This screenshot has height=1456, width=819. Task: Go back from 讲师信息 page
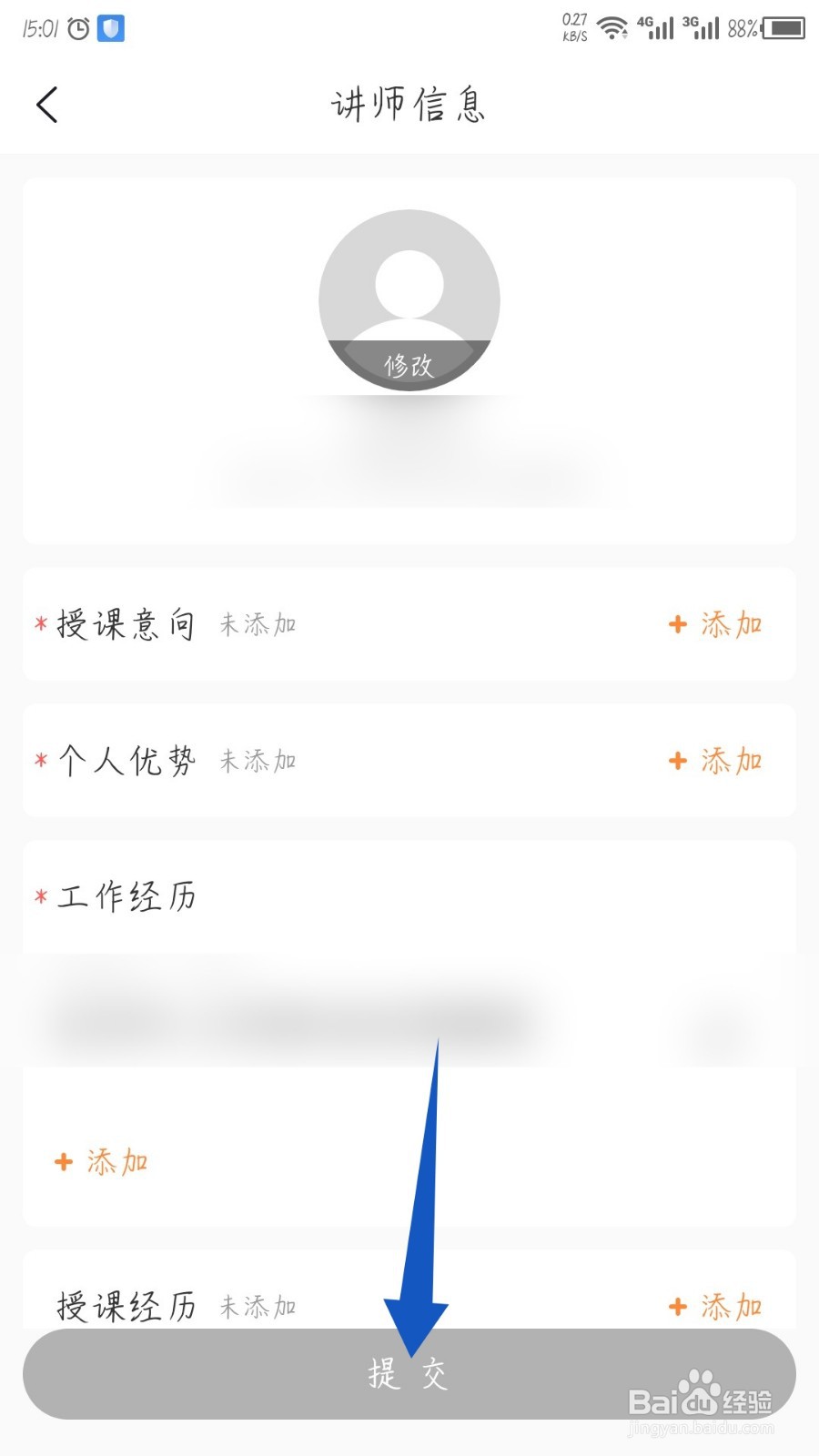[x=47, y=105]
